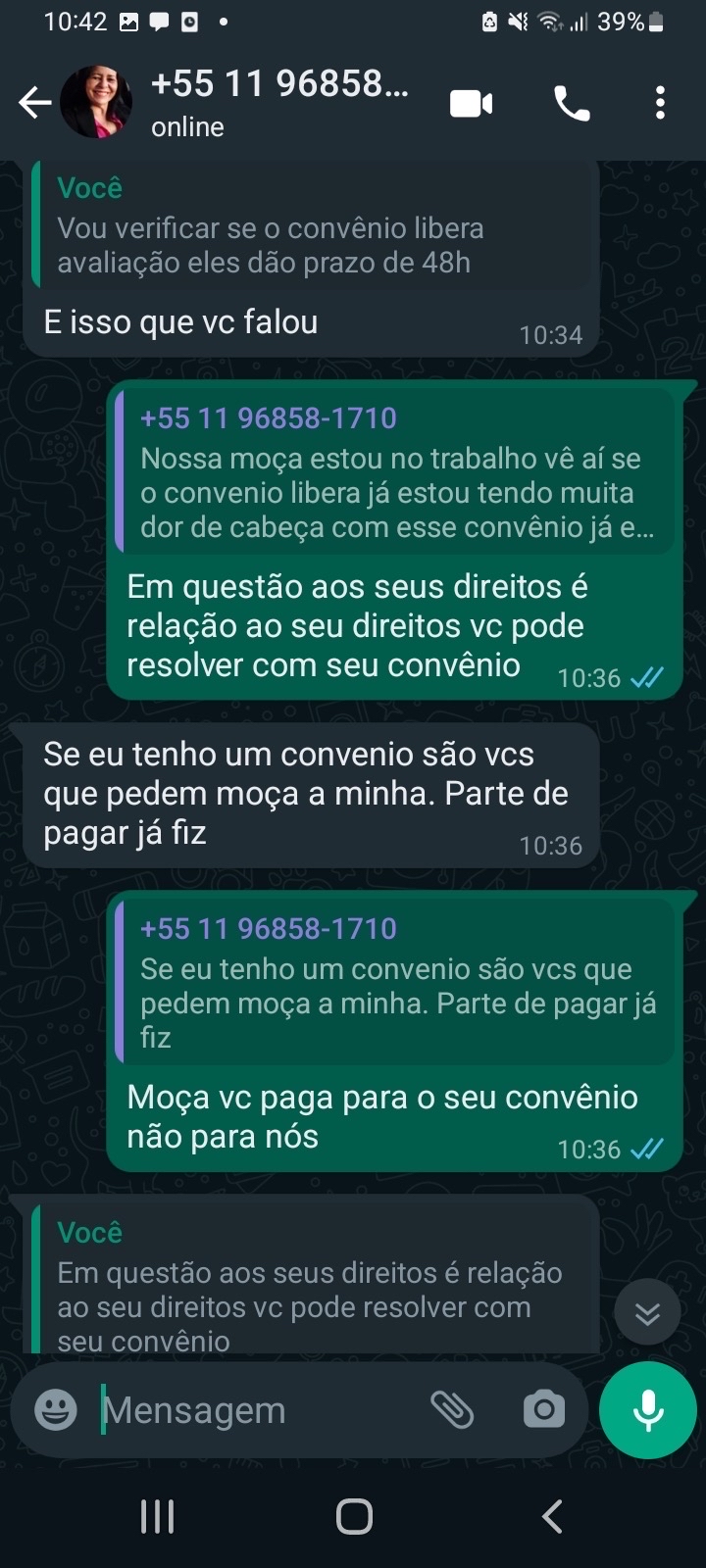Go back to the chat list
The image size is (706, 1568).
pyautogui.click(x=34, y=102)
